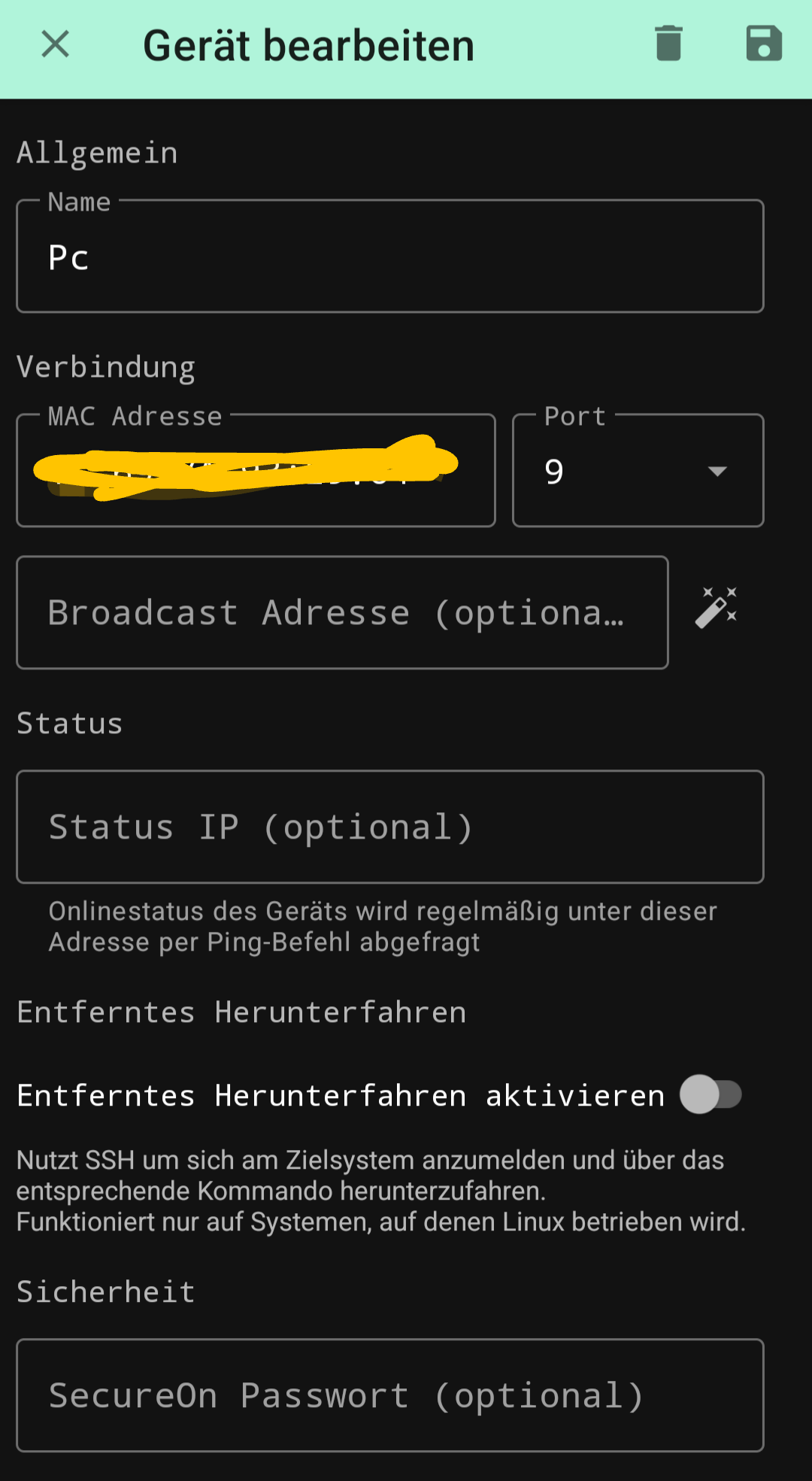The image size is (812, 1481).
Task: Select the Status IP field
Action: click(x=389, y=827)
